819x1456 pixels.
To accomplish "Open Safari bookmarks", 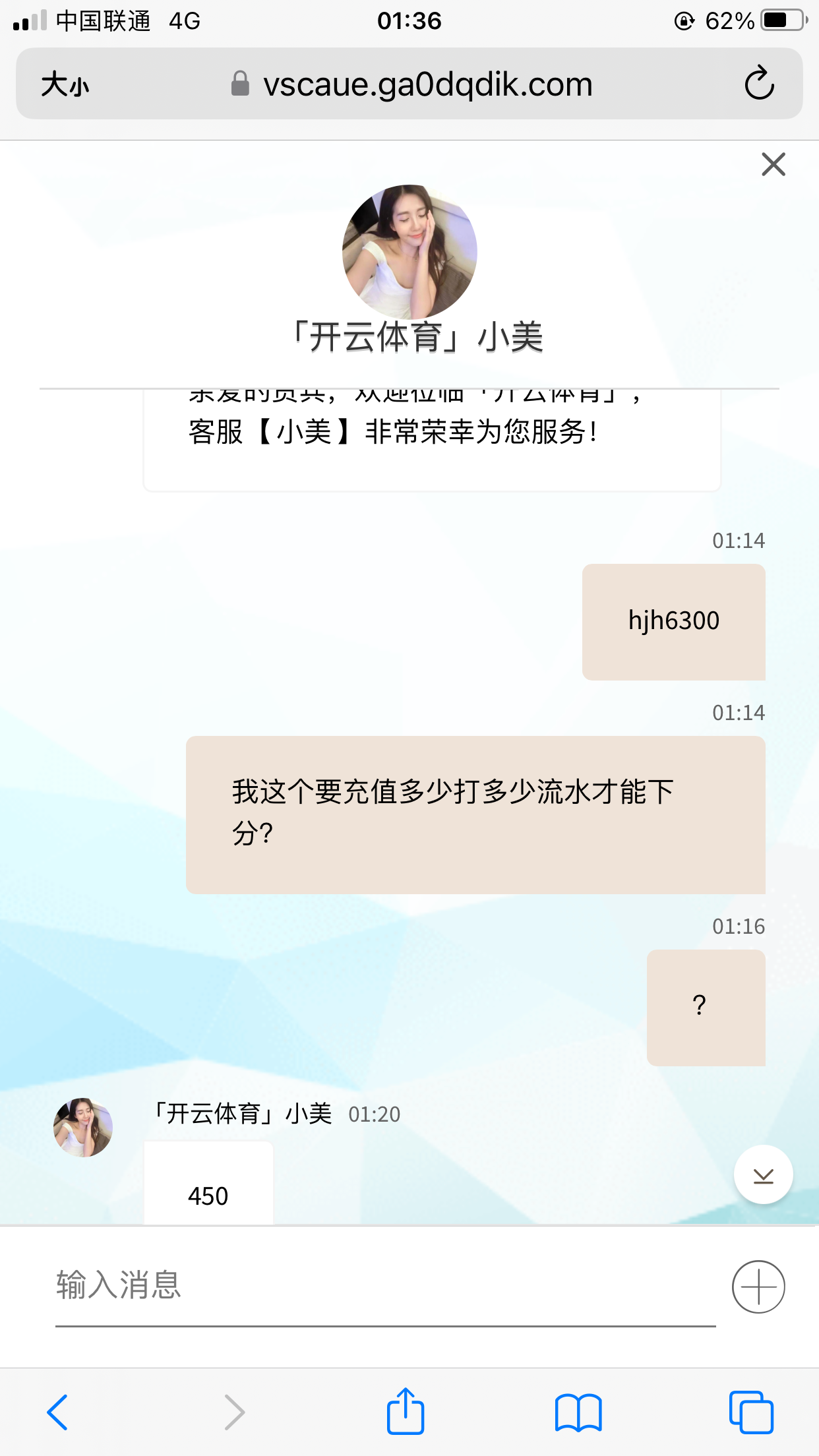I will [578, 1412].
